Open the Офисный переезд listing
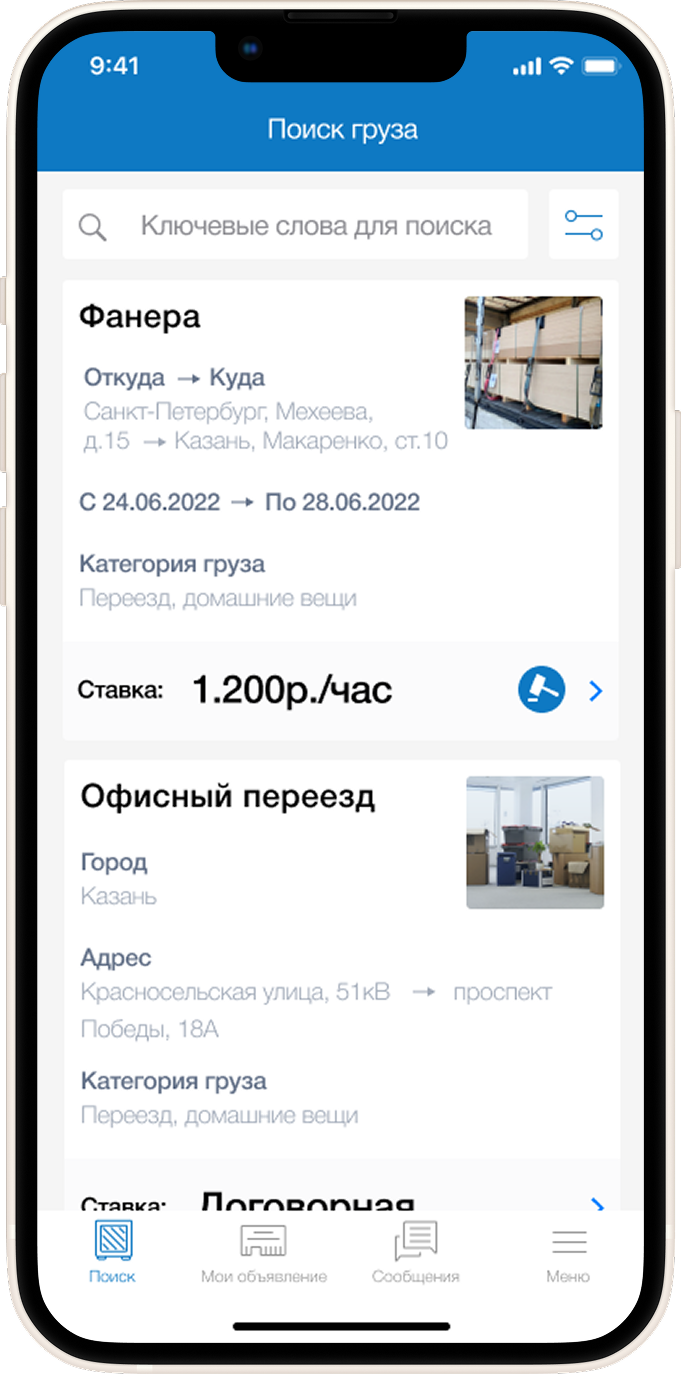The width and height of the screenshot is (682, 1374). coord(342,985)
